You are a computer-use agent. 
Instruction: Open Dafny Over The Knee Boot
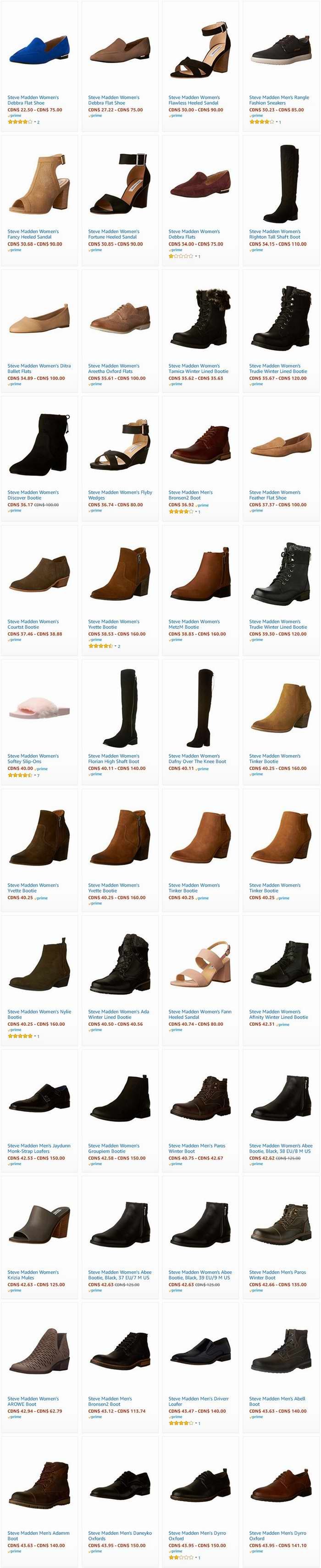coord(197,758)
